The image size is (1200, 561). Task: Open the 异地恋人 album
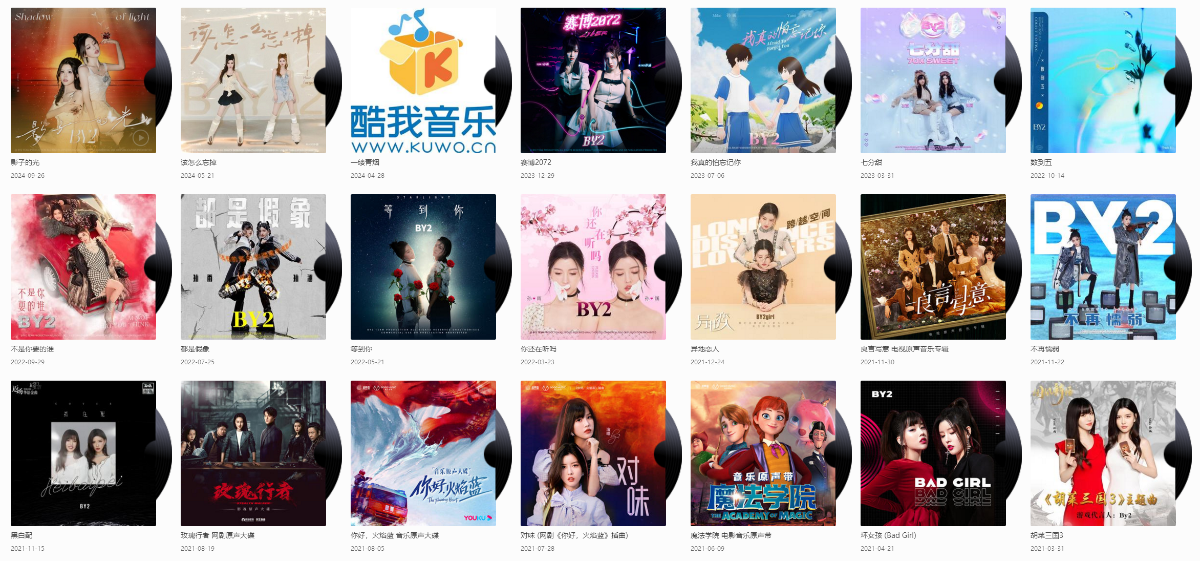click(763, 267)
